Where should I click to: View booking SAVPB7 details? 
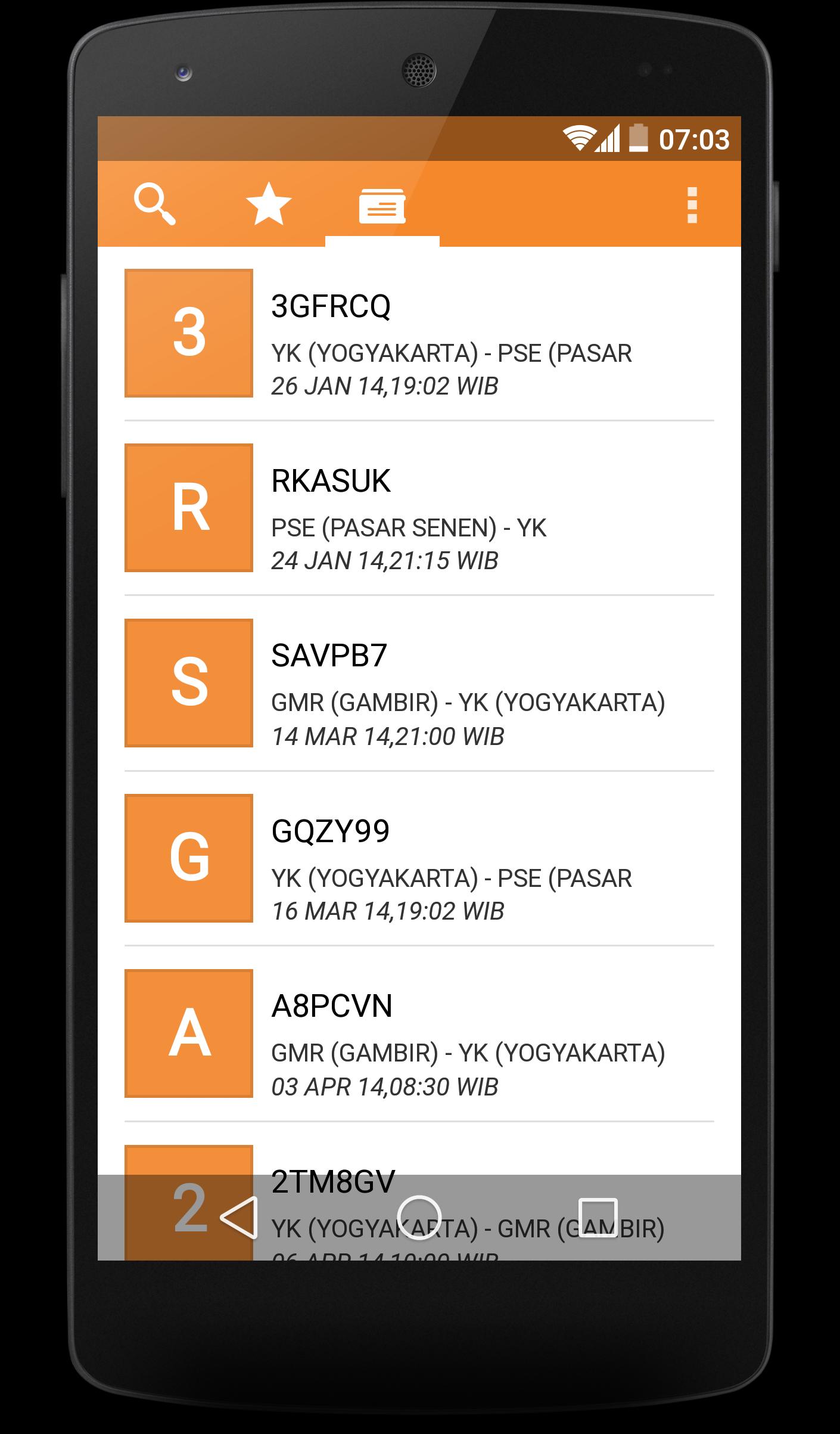pyautogui.click(x=419, y=683)
